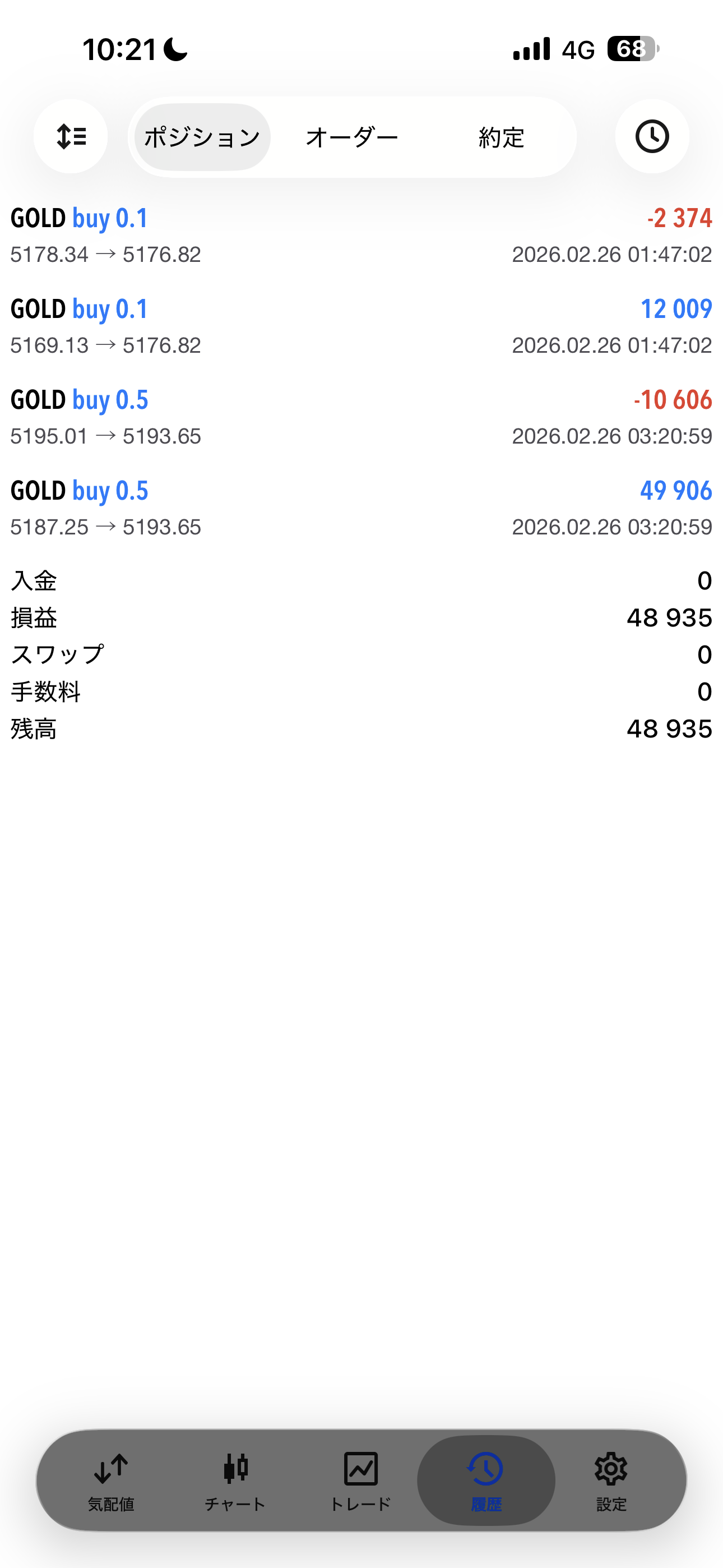Viewport: 723px width, 1568px height.
Task: Open the 設定 settings tab
Action: click(611, 1481)
